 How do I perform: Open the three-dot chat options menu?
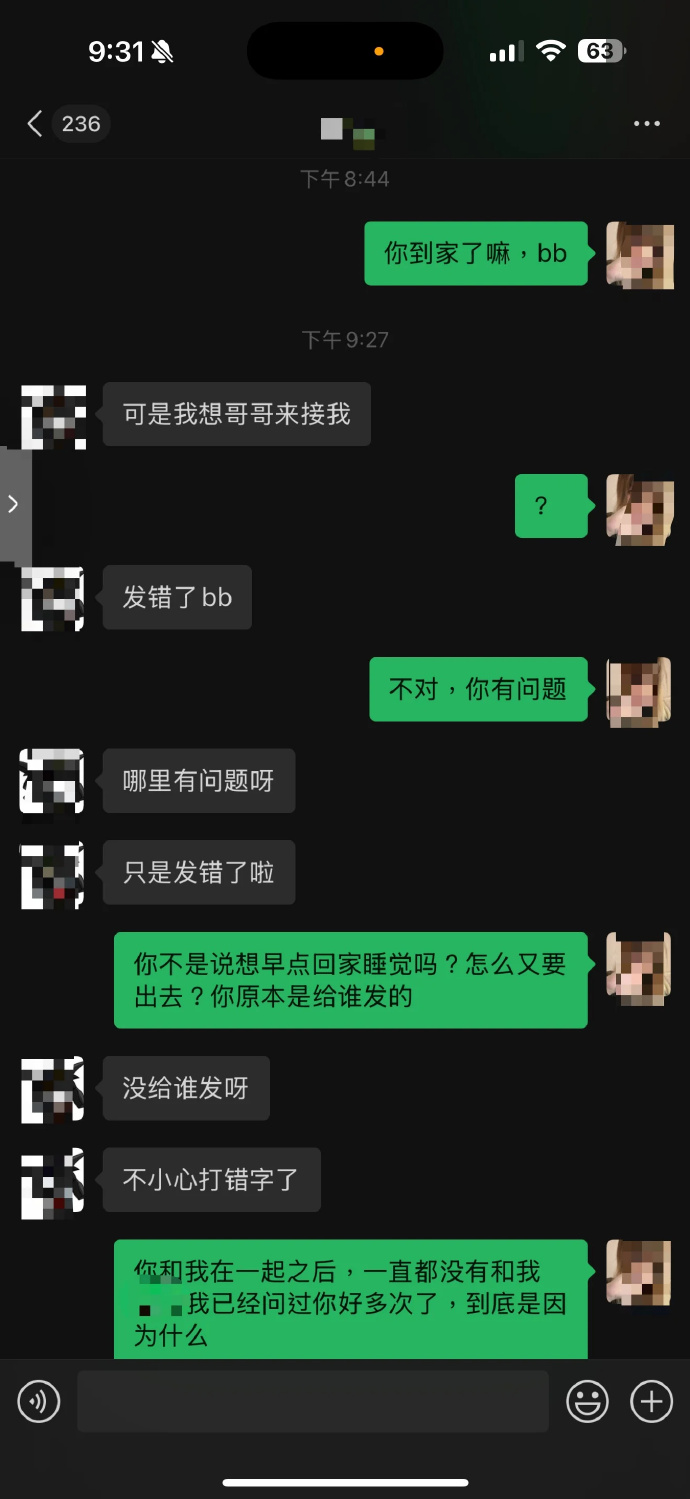click(x=647, y=124)
